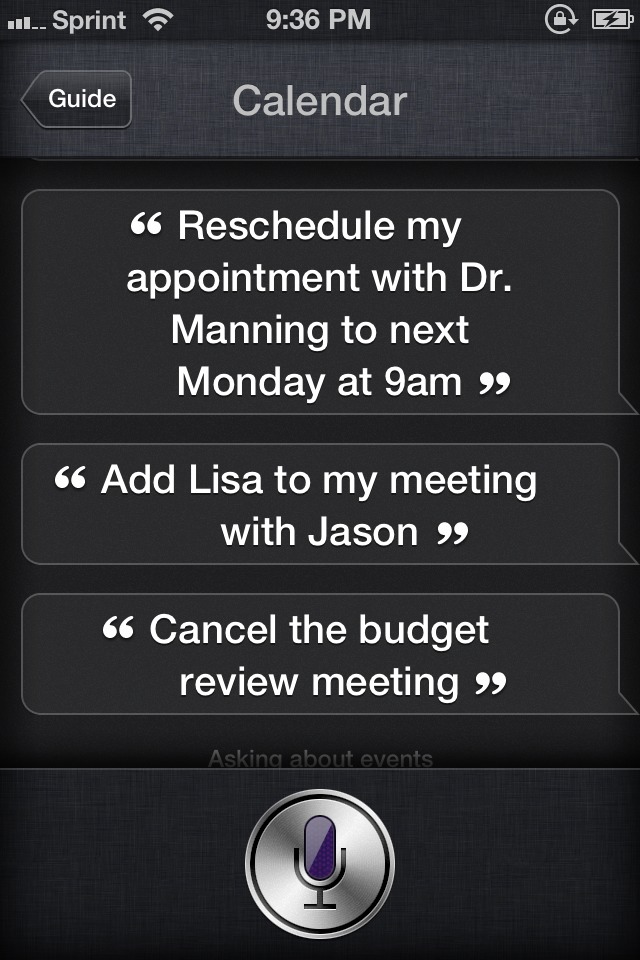Viewport: 640px width, 960px height.
Task: Go back to the Guide list
Action: point(78,99)
